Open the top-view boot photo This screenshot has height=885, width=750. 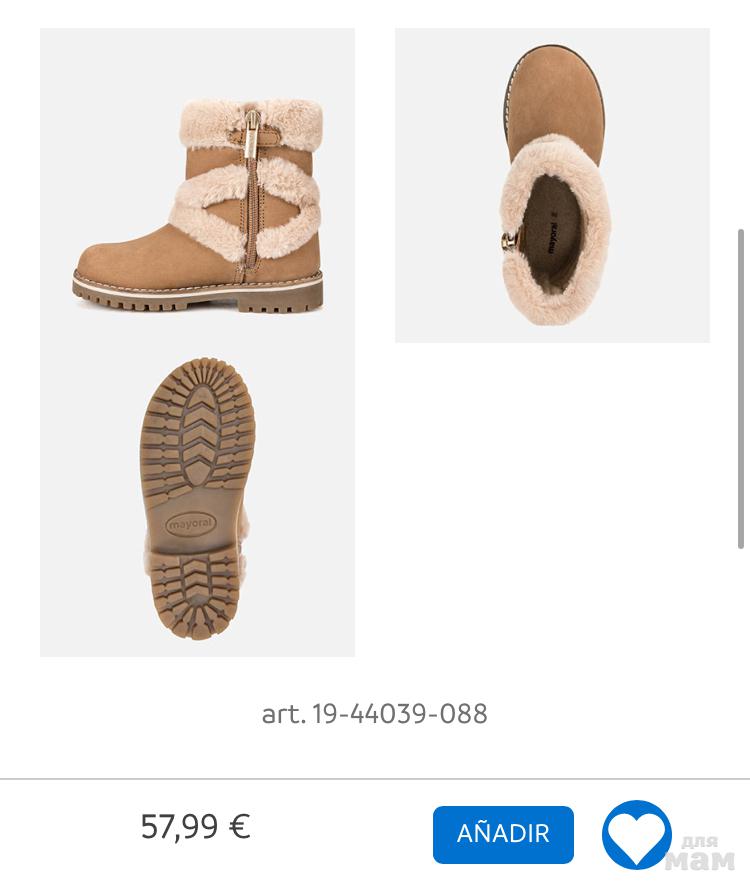click(x=552, y=186)
